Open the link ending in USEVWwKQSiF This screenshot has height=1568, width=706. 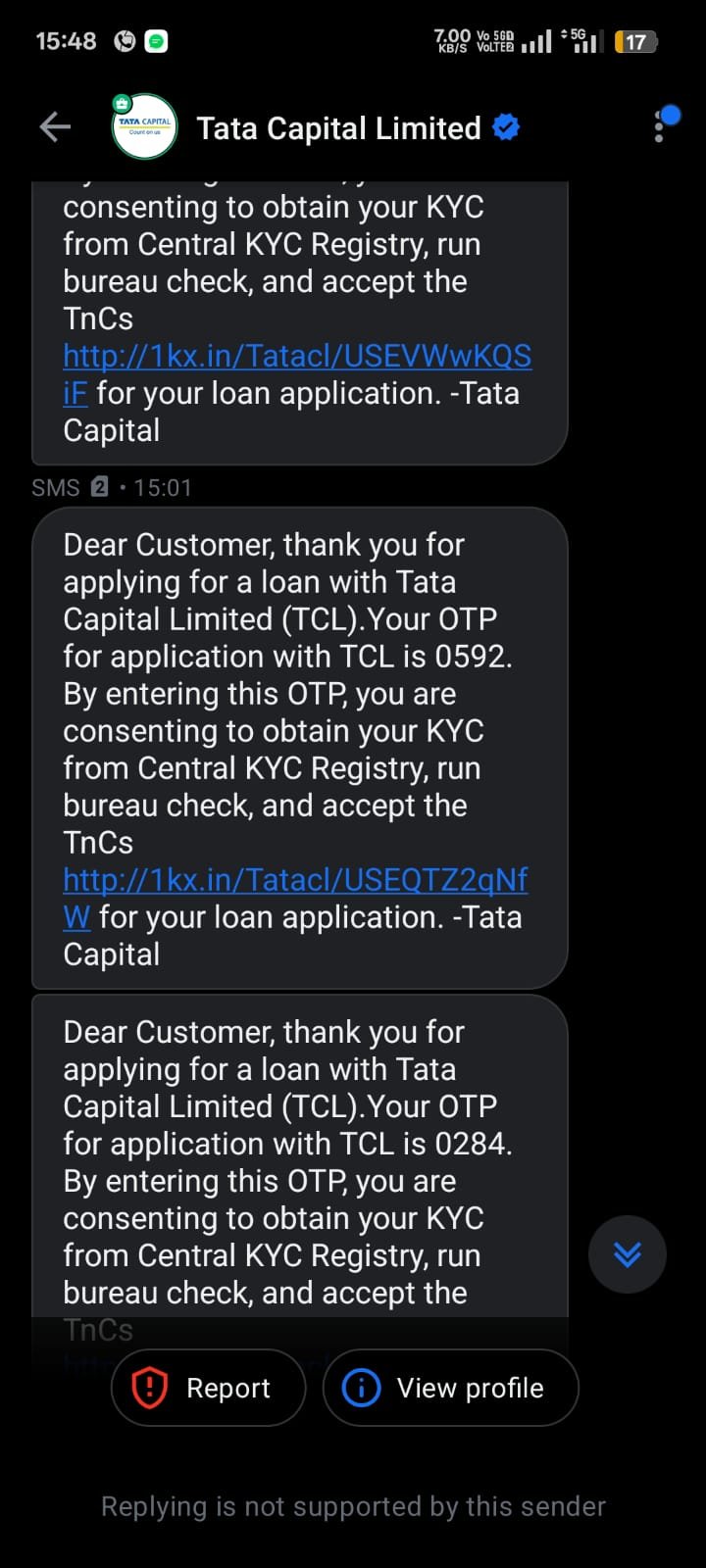297,357
